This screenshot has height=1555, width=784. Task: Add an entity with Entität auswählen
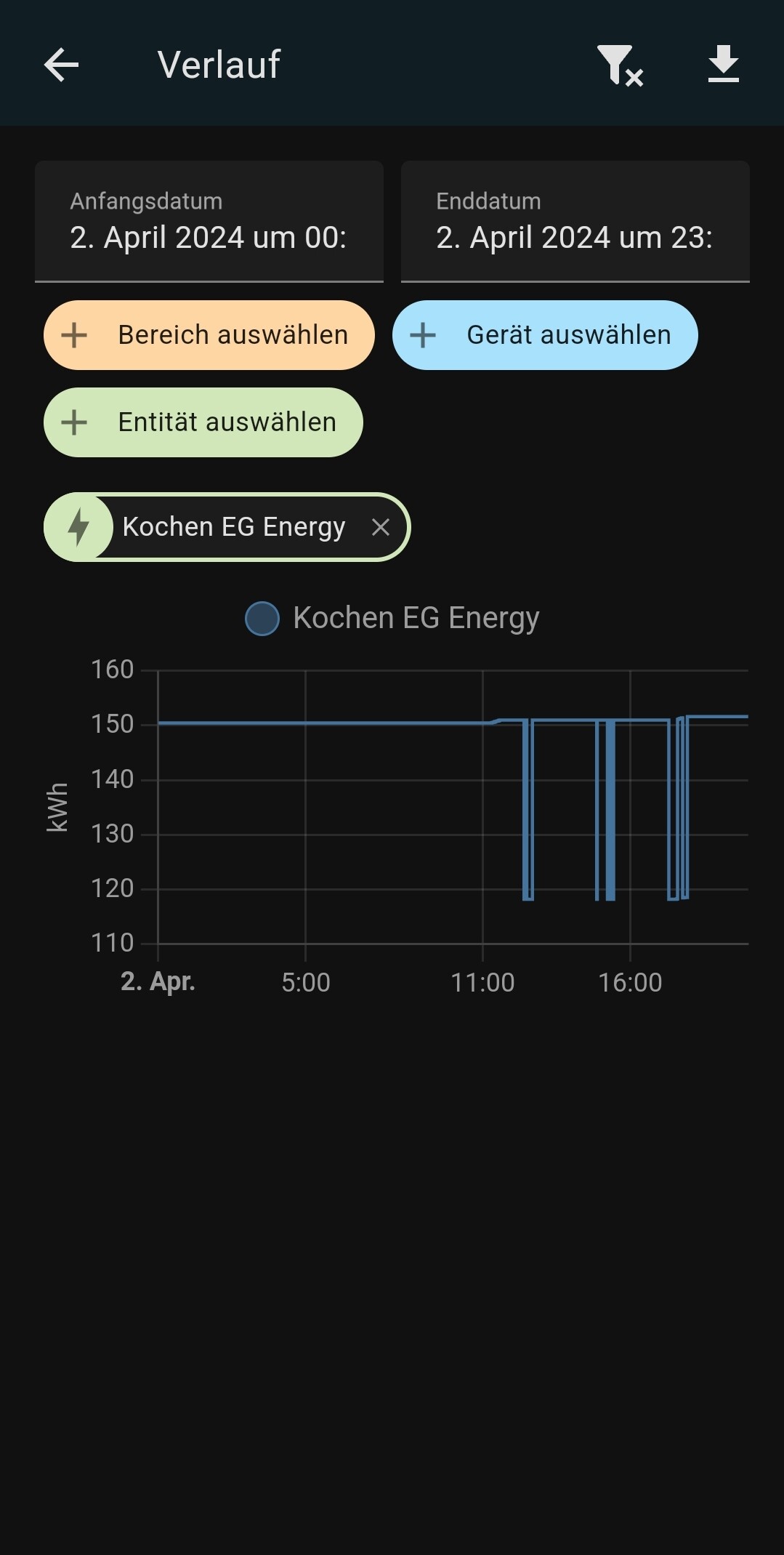pyautogui.click(x=203, y=422)
